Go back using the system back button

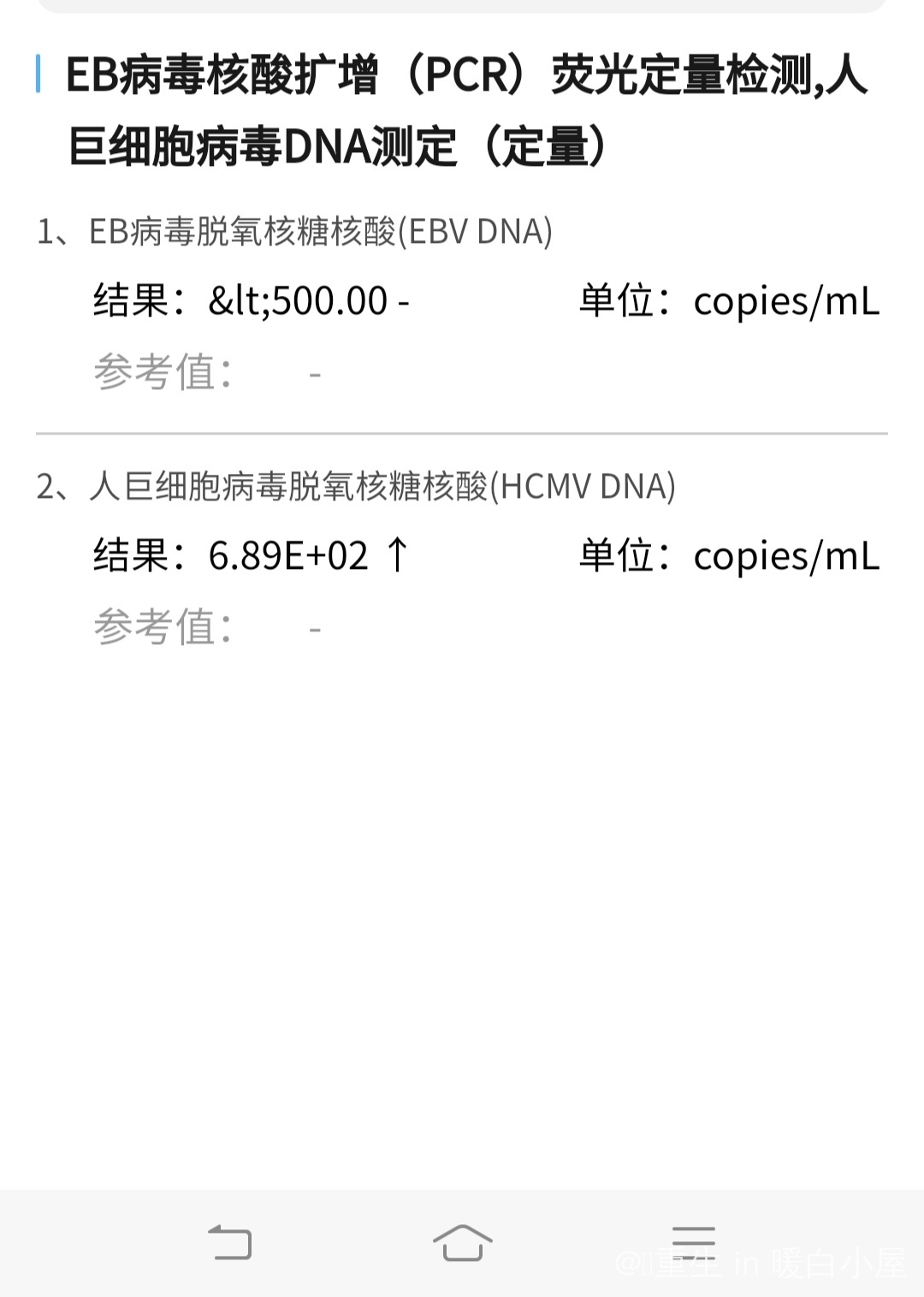click(x=230, y=1242)
